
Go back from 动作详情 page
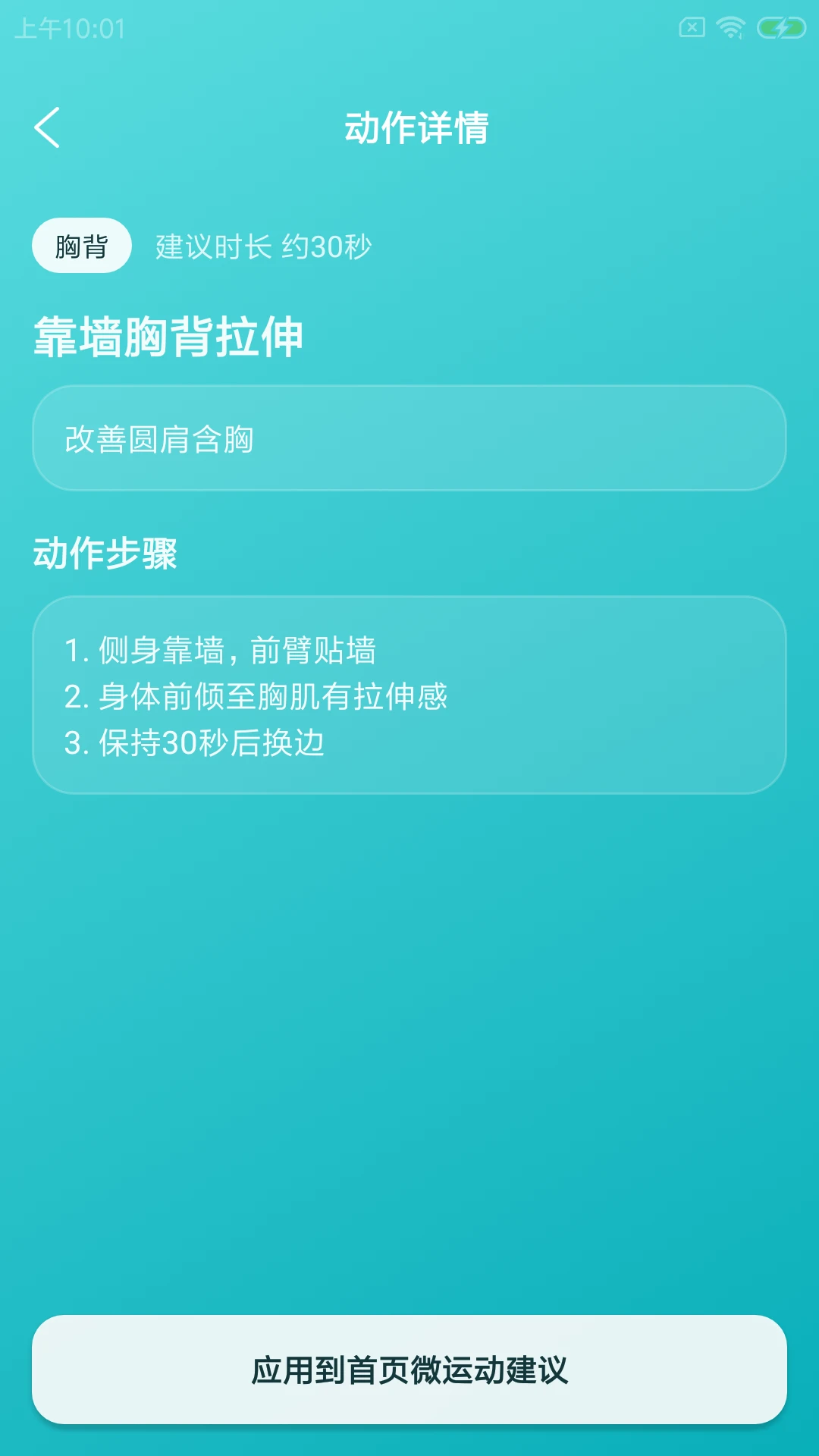coord(47,127)
